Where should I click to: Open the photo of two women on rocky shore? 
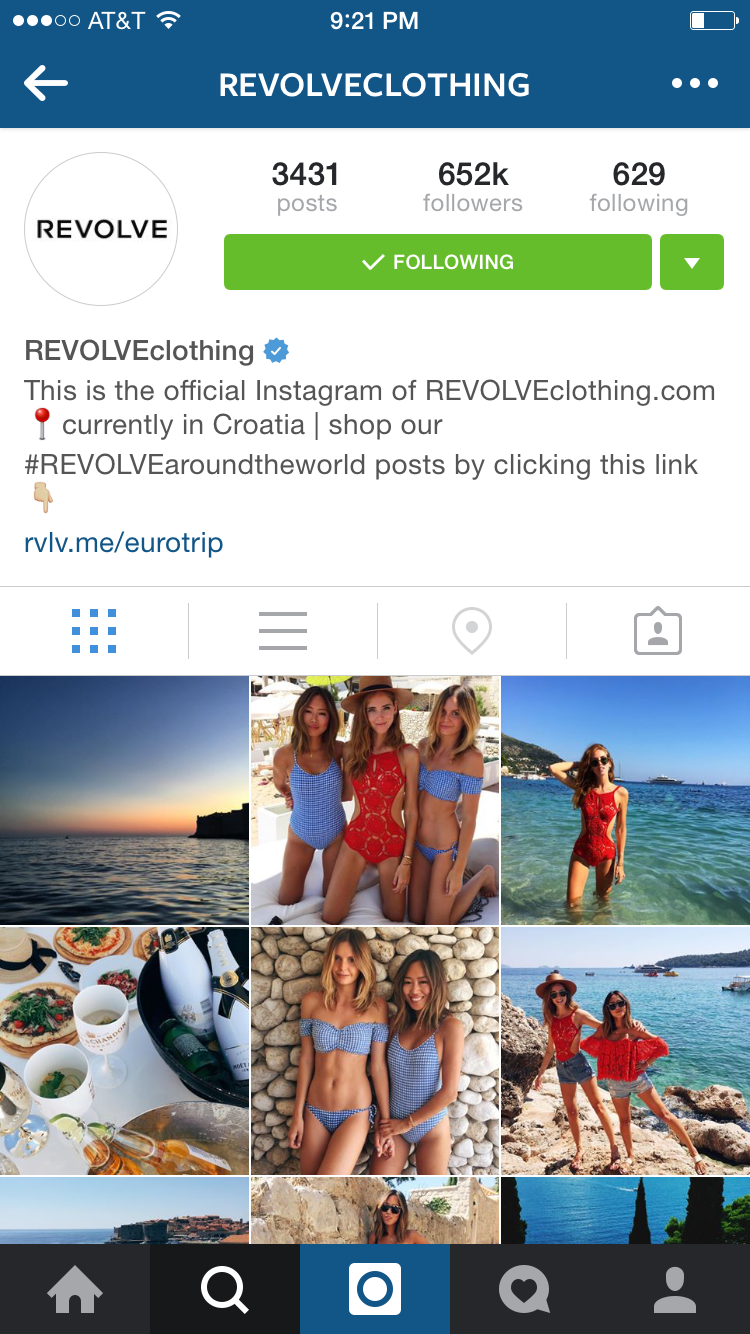(x=625, y=1050)
